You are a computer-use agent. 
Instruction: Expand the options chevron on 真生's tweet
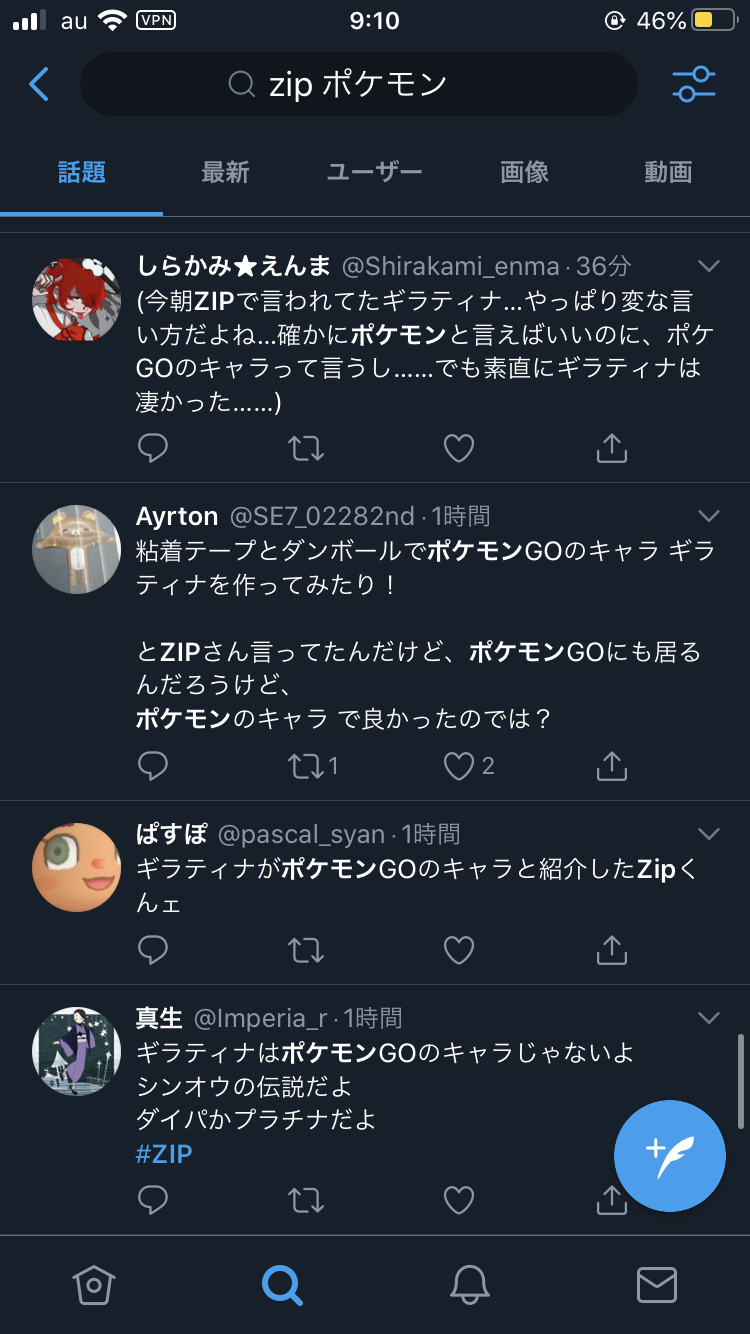point(709,1018)
